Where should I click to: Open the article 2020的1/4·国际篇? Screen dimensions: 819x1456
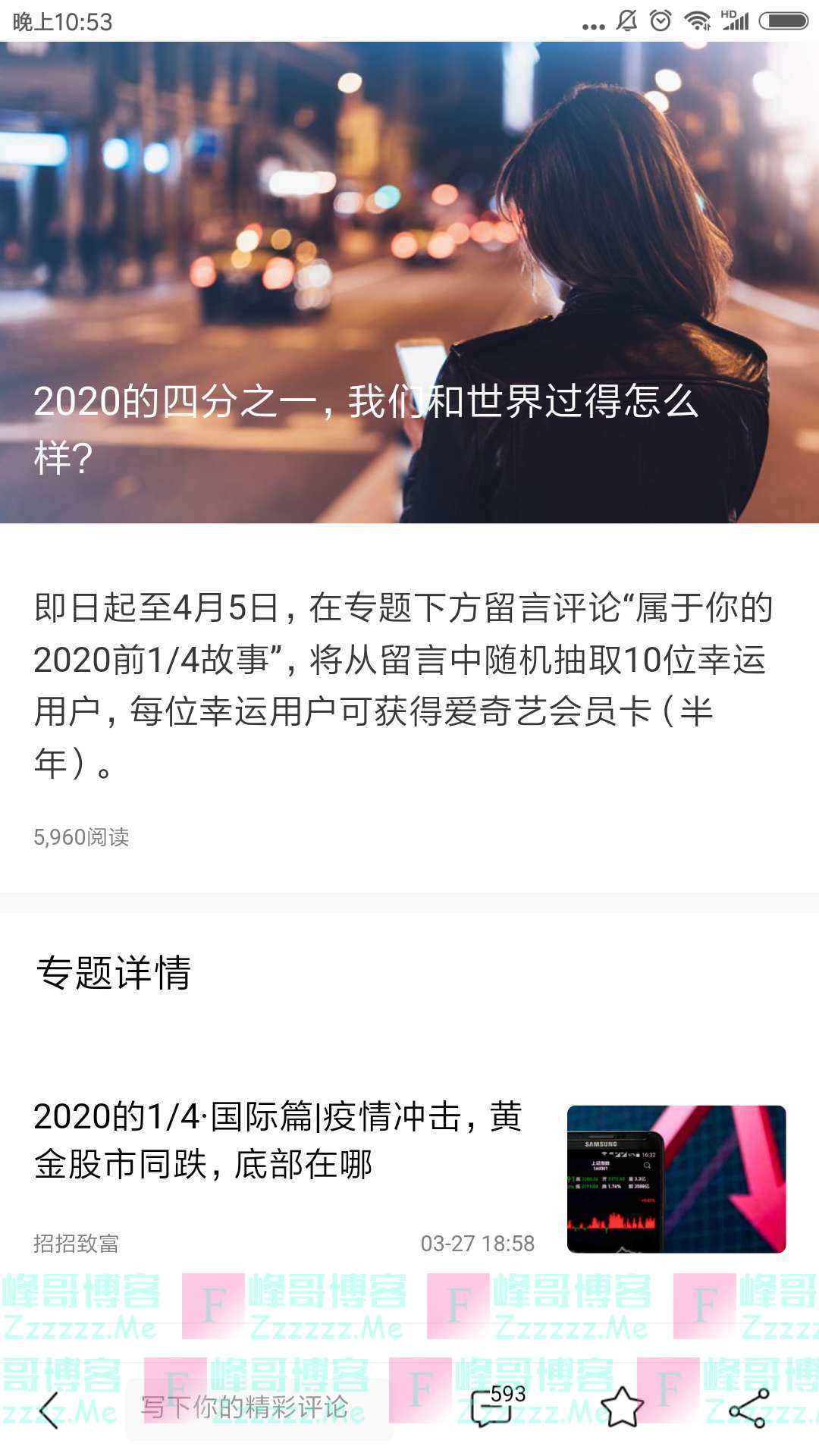tap(278, 1140)
